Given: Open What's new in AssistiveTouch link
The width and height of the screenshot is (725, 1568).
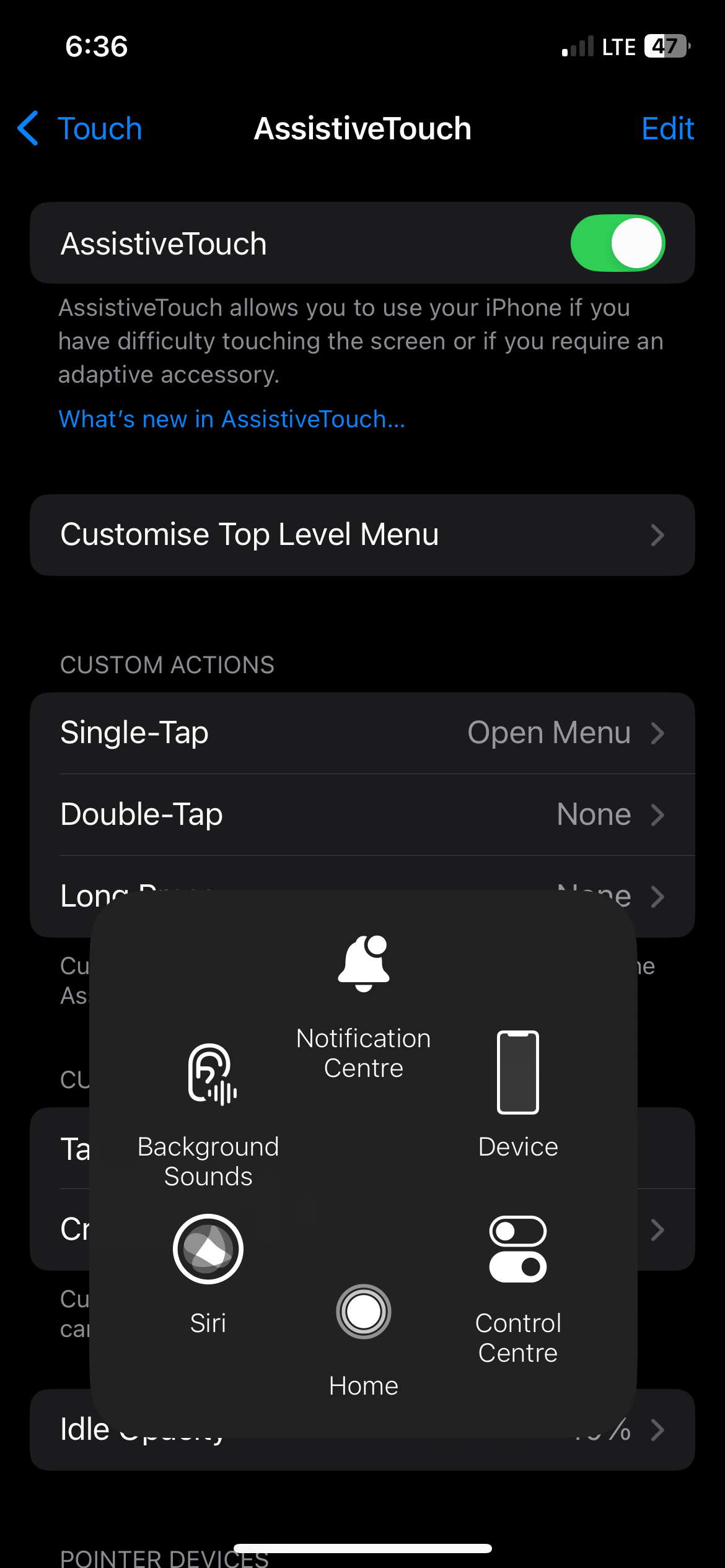Looking at the screenshot, I should pos(231,419).
